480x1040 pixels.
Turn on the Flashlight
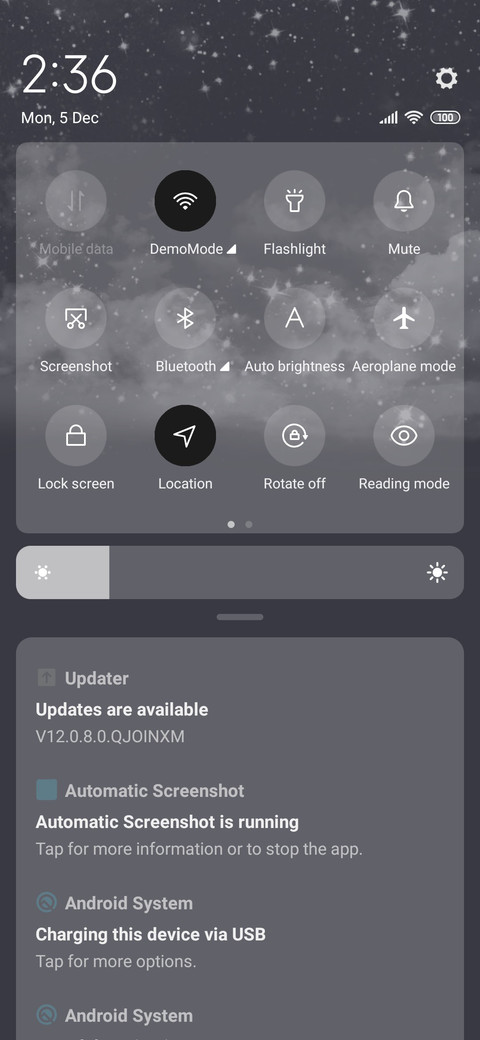click(294, 201)
